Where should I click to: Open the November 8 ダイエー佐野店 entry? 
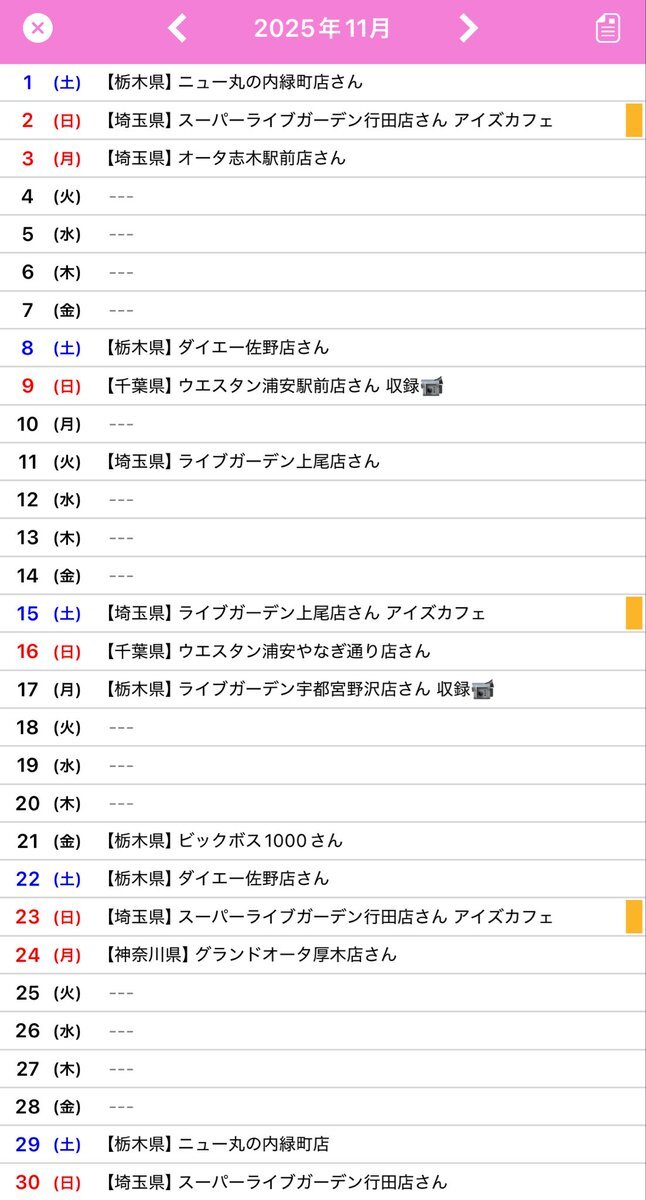[323, 348]
